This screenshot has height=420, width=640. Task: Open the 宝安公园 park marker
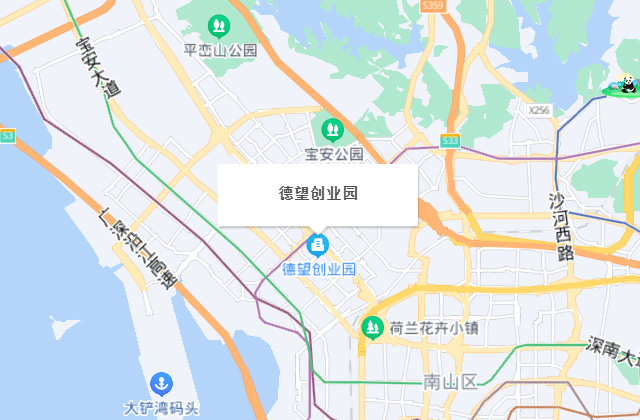pos(332,129)
